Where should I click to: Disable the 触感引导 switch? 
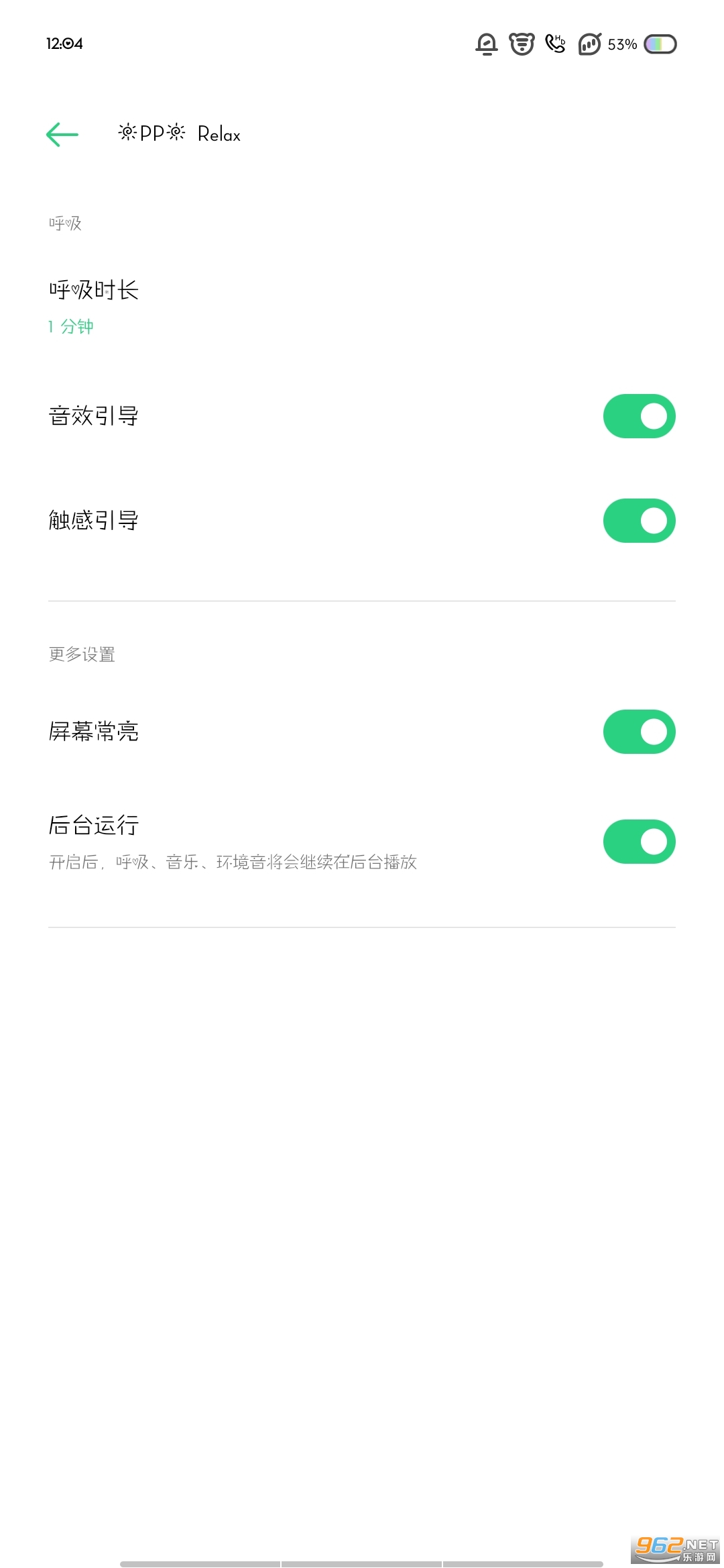click(x=639, y=521)
